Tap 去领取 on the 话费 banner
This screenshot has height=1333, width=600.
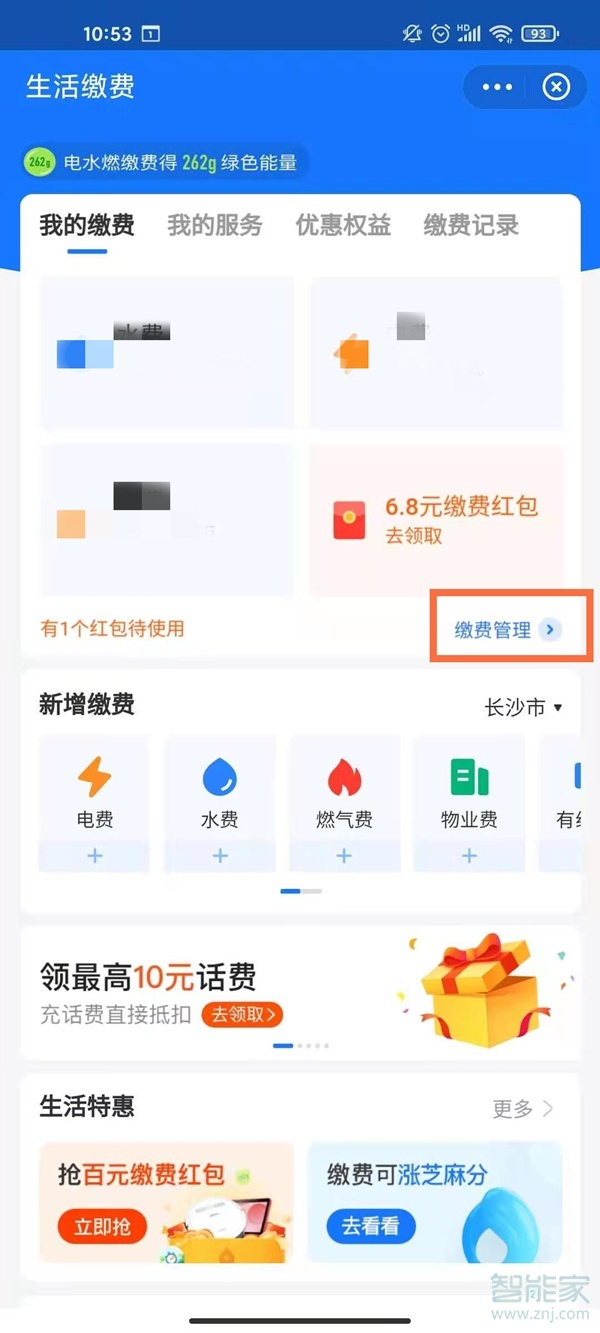242,1015
